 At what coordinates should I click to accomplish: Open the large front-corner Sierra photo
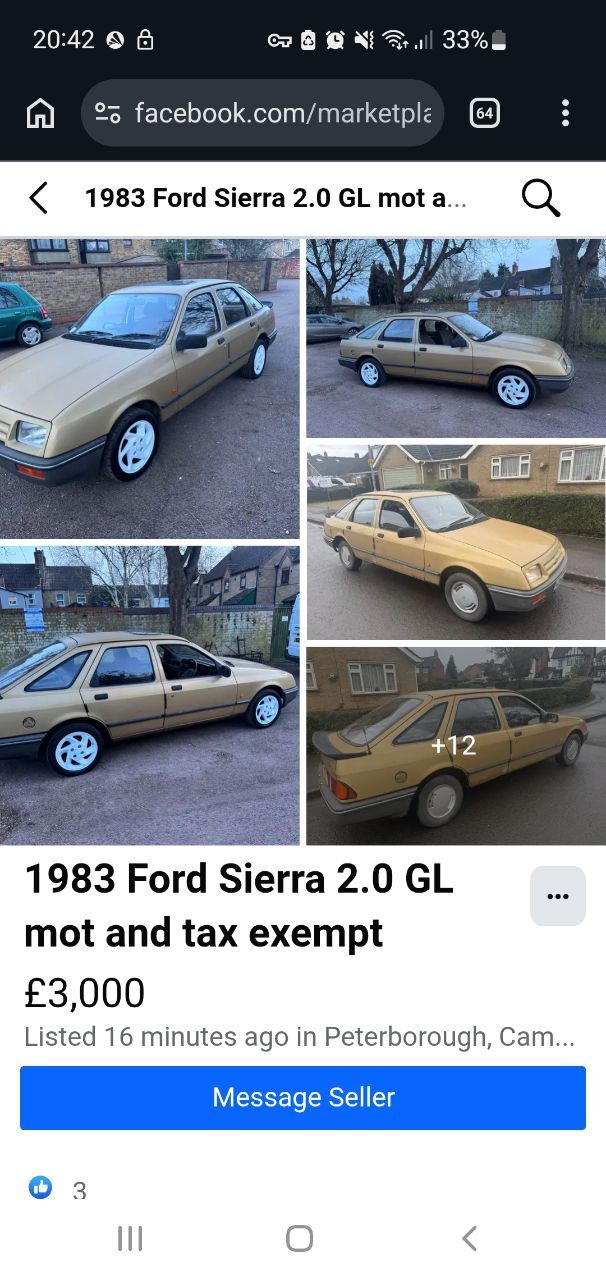(x=150, y=388)
